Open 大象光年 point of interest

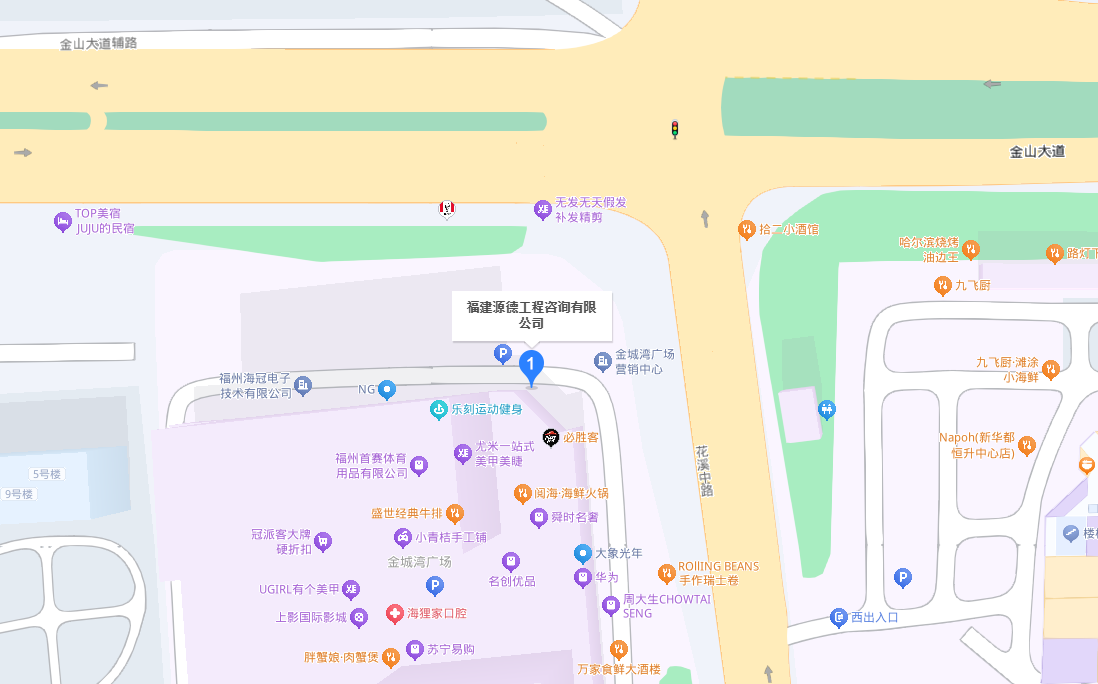coord(583,553)
